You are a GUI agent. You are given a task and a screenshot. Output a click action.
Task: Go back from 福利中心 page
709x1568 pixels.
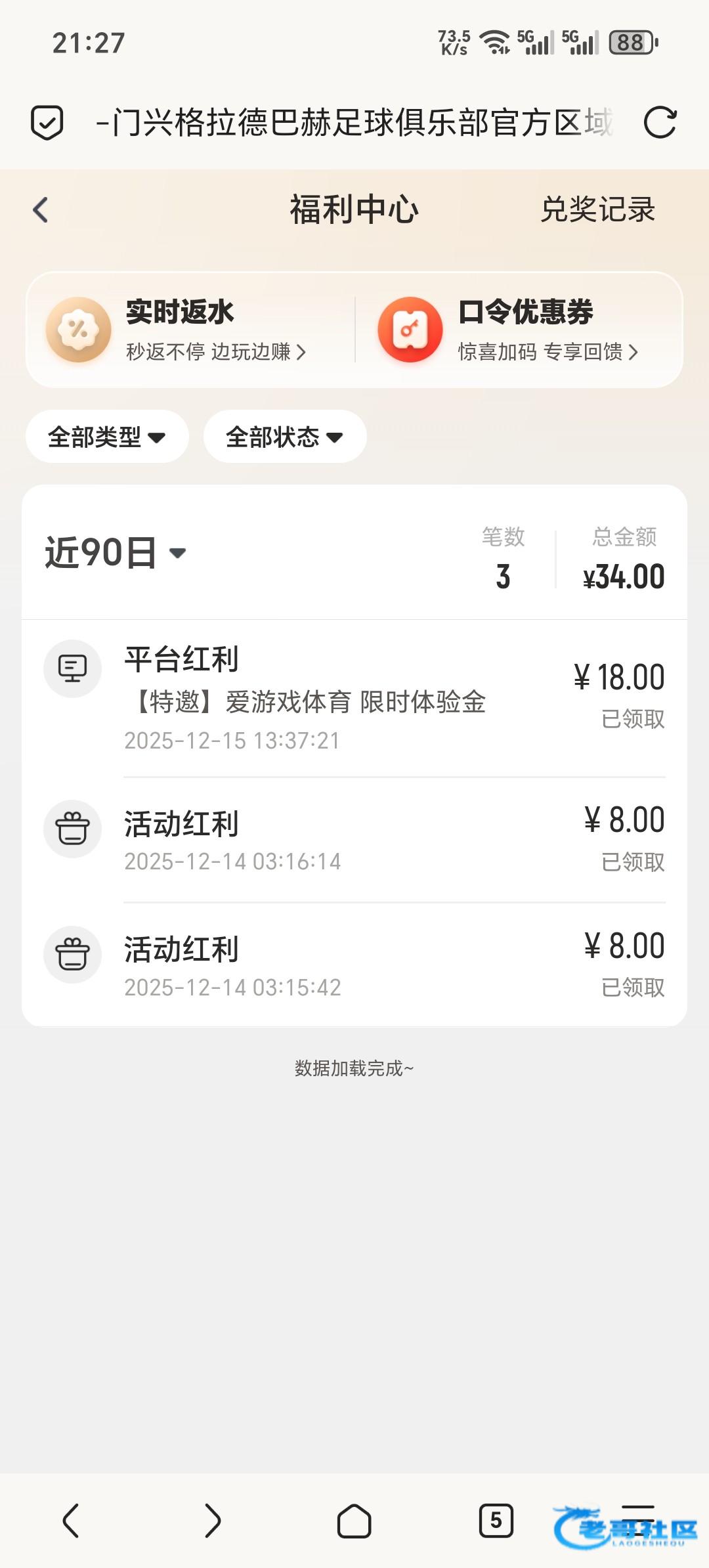click(41, 210)
